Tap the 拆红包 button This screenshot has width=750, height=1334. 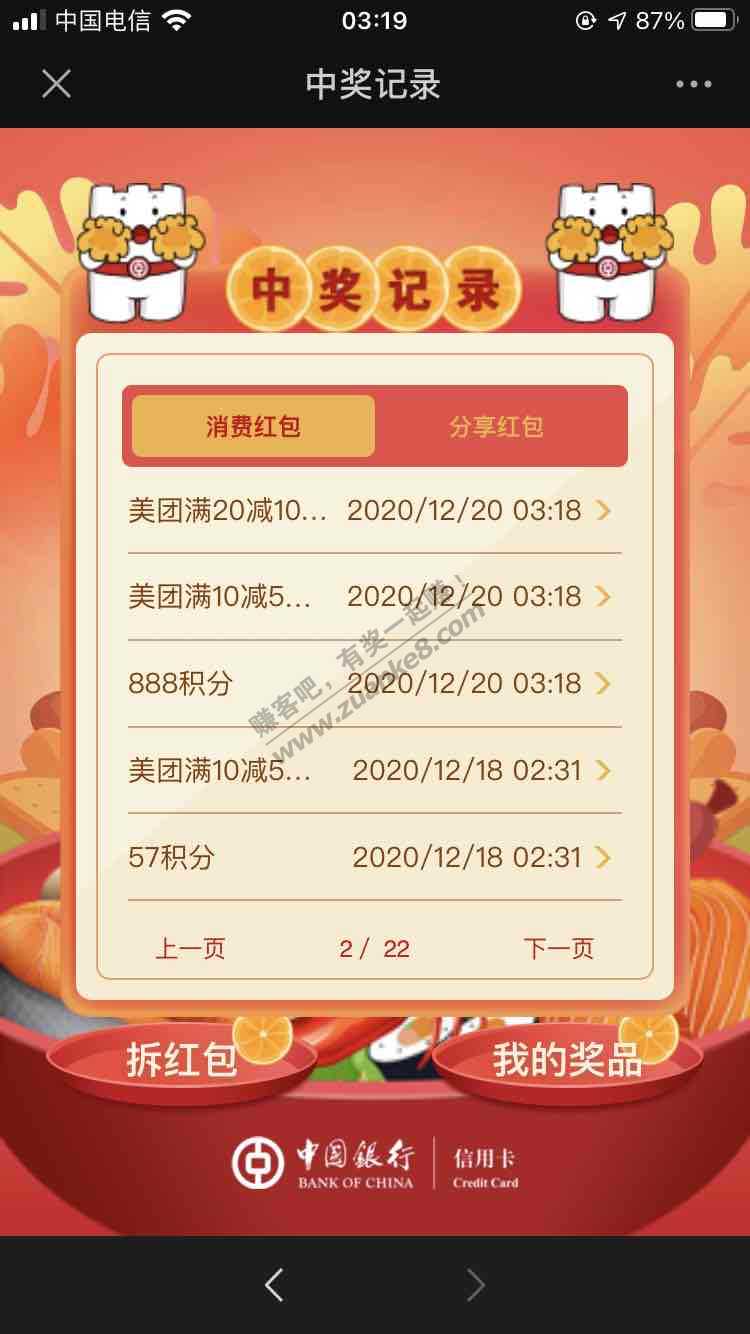tap(180, 1060)
